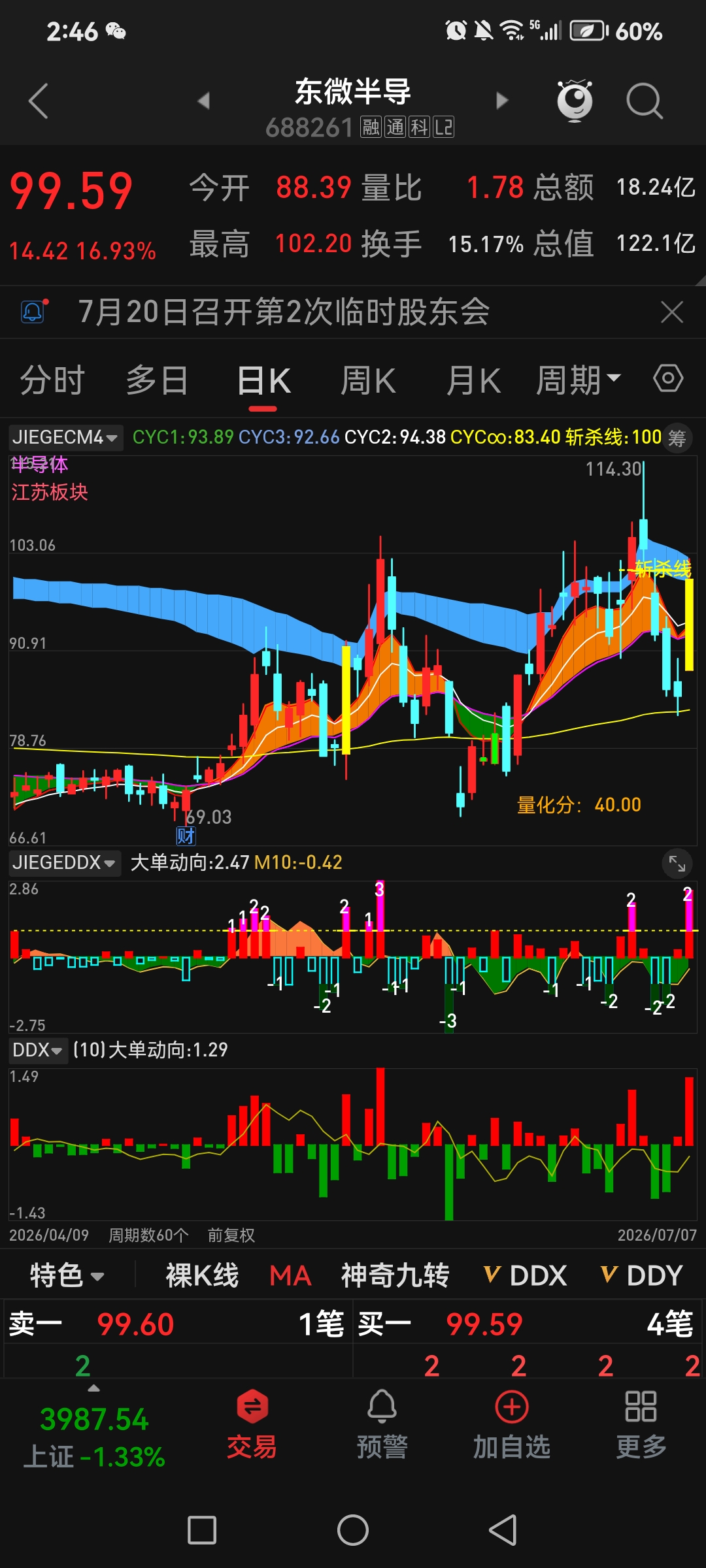Go back using the top-left arrow
The width and height of the screenshot is (706, 1568).
39,101
